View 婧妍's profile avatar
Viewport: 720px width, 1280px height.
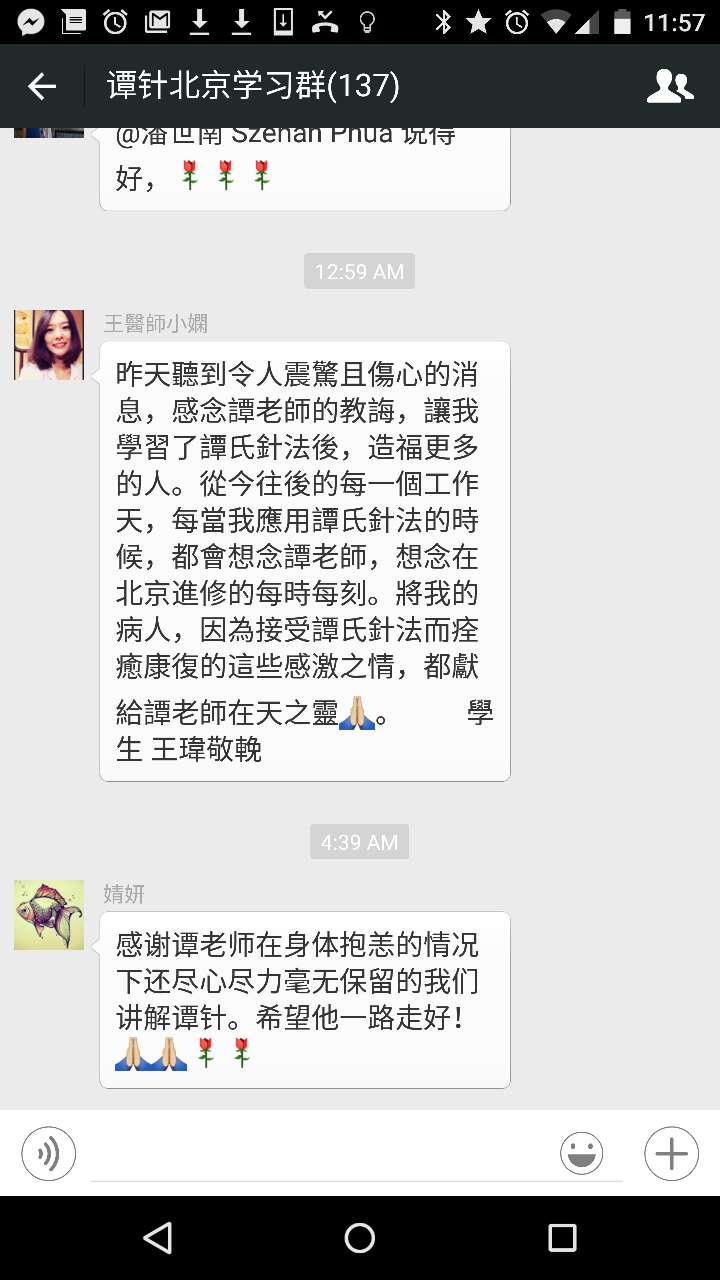49,915
